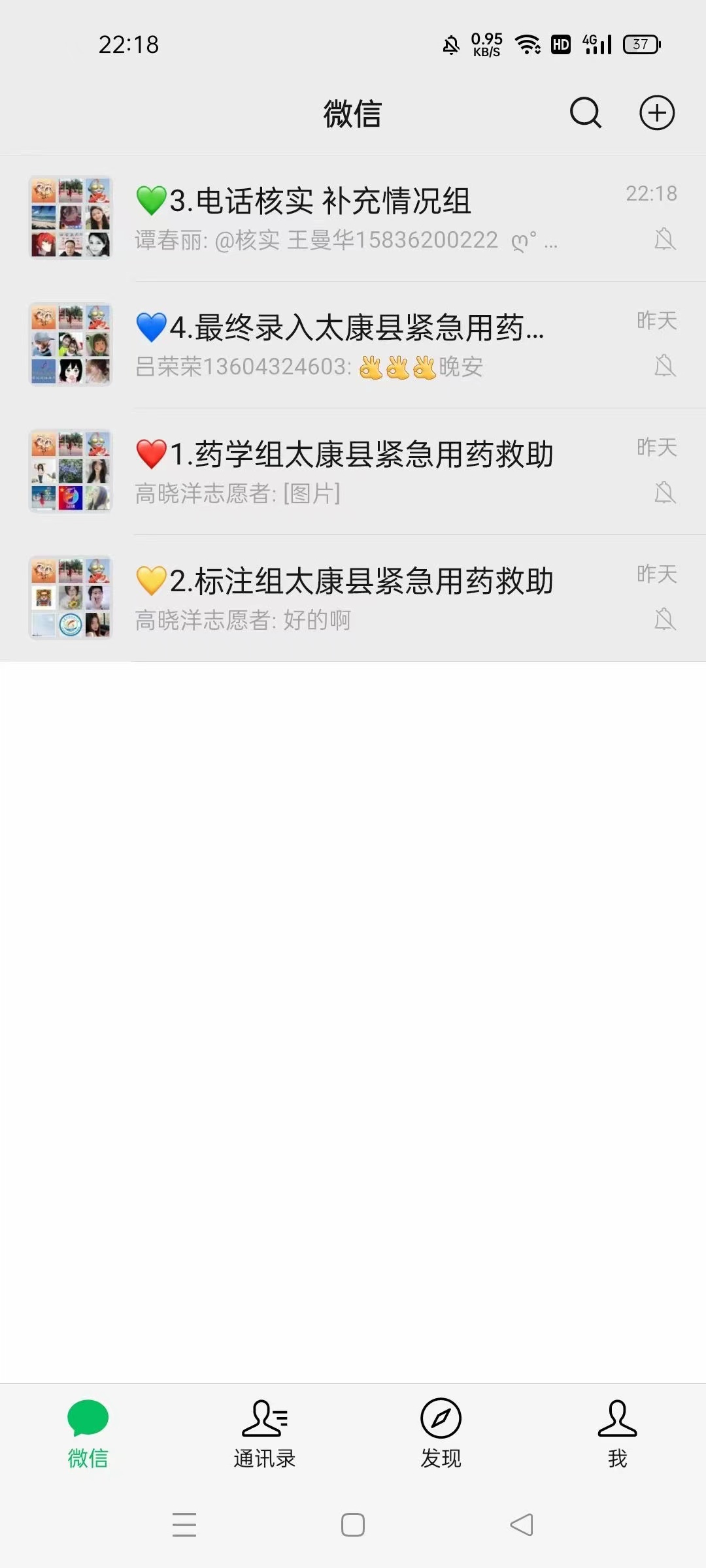Tap the plus icon to add
This screenshot has width=706, height=1568.
pos(656,113)
